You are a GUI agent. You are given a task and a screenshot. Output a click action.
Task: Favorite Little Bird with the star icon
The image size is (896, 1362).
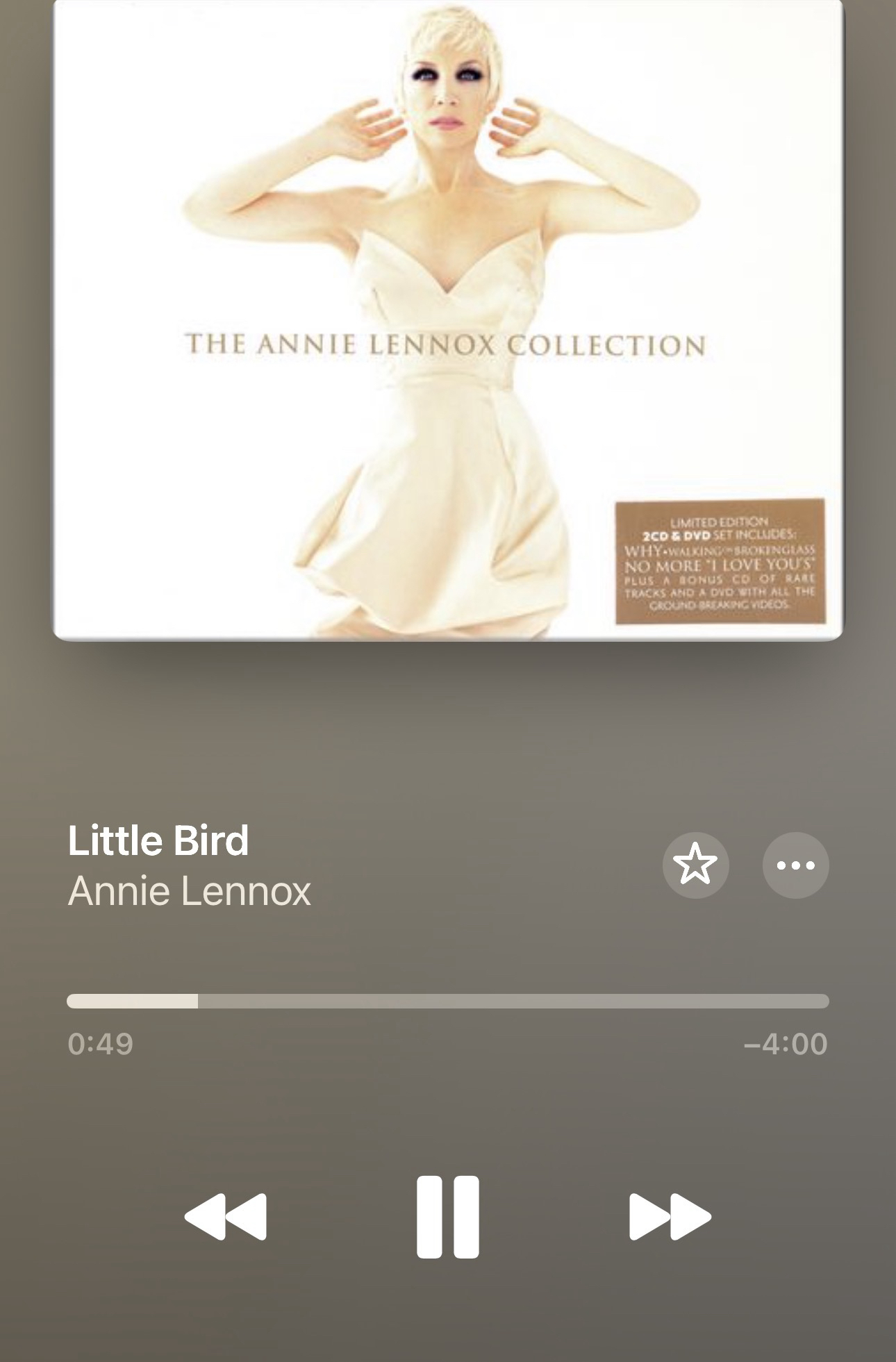695,865
